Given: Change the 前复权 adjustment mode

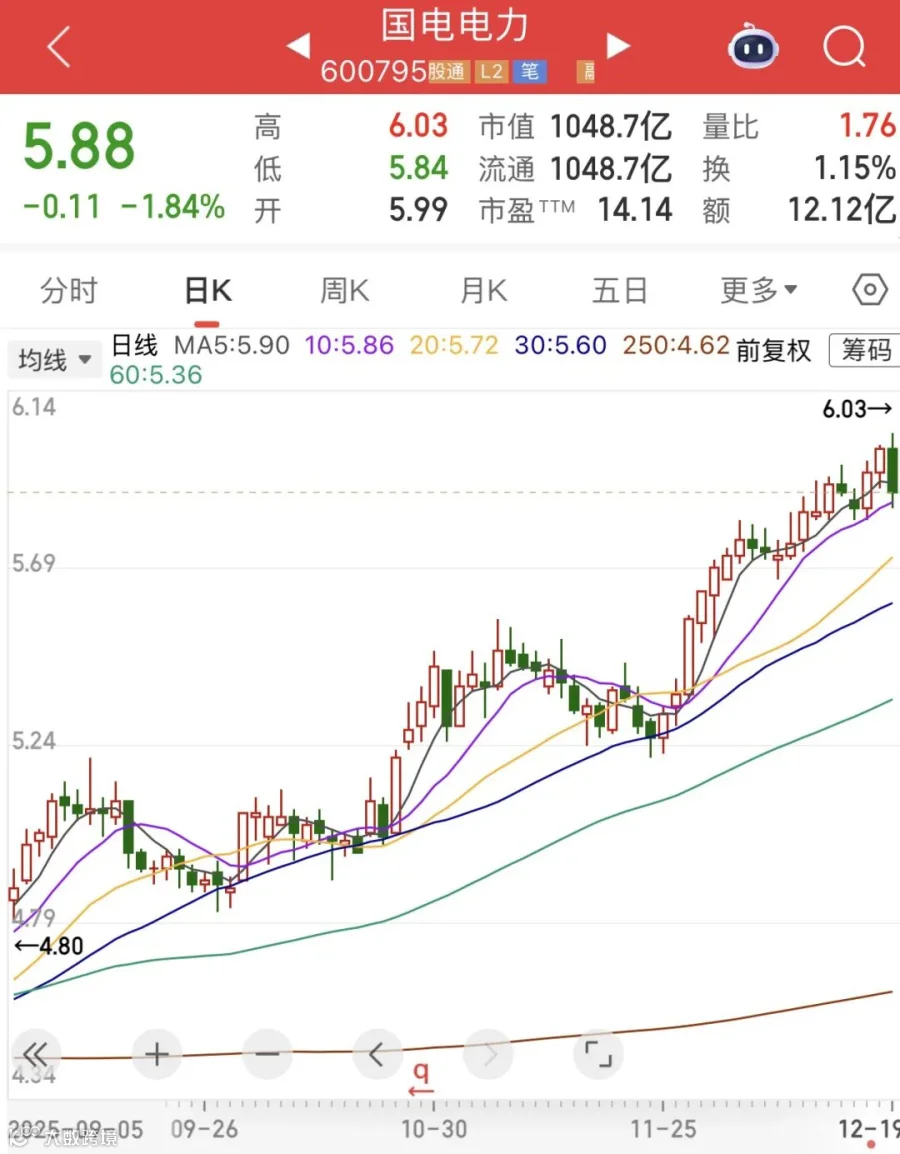Looking at the screenshot, I should pyautogui.click(x=773, y=350).
